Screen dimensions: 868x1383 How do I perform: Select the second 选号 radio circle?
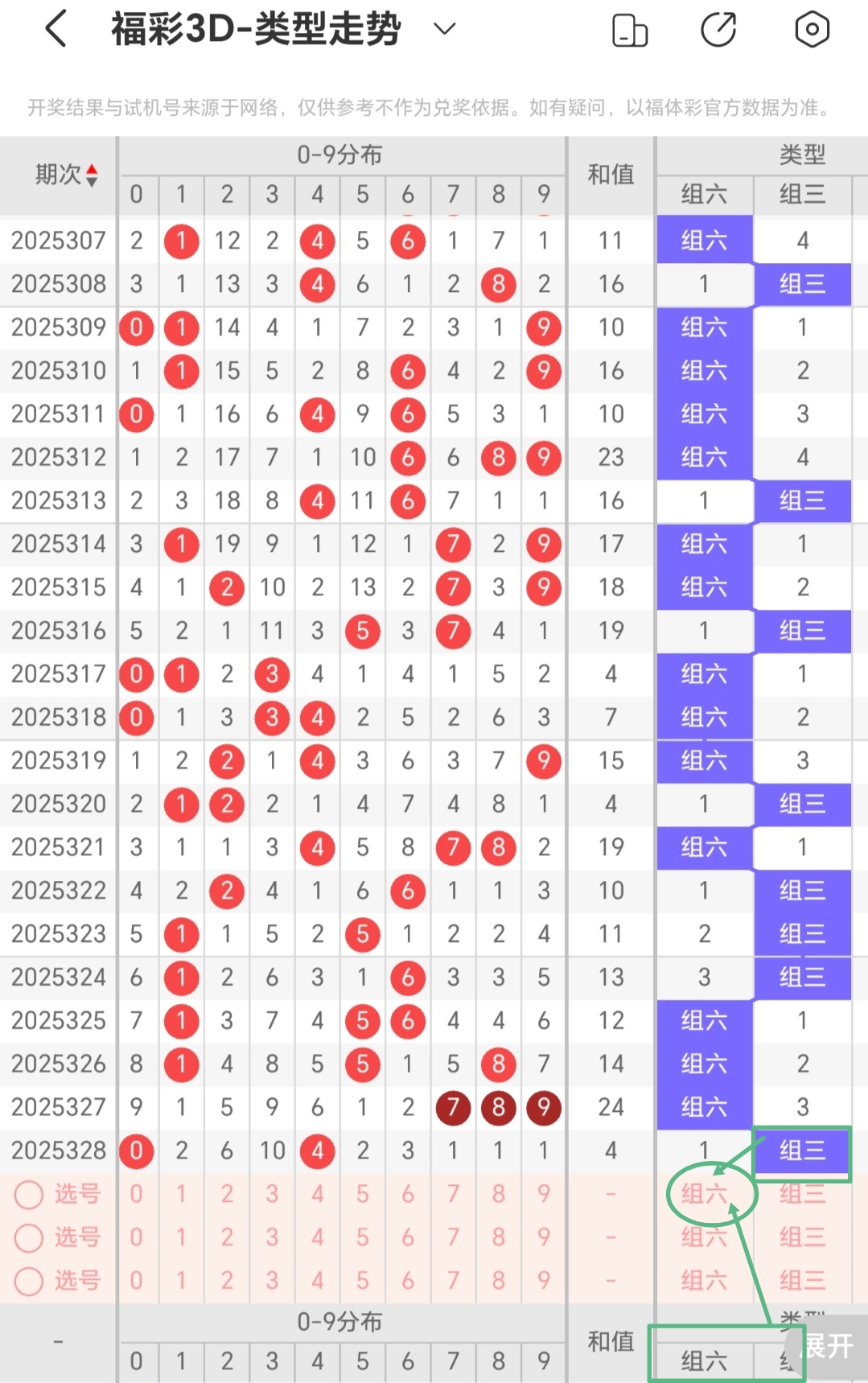[x=29, y=1239]
